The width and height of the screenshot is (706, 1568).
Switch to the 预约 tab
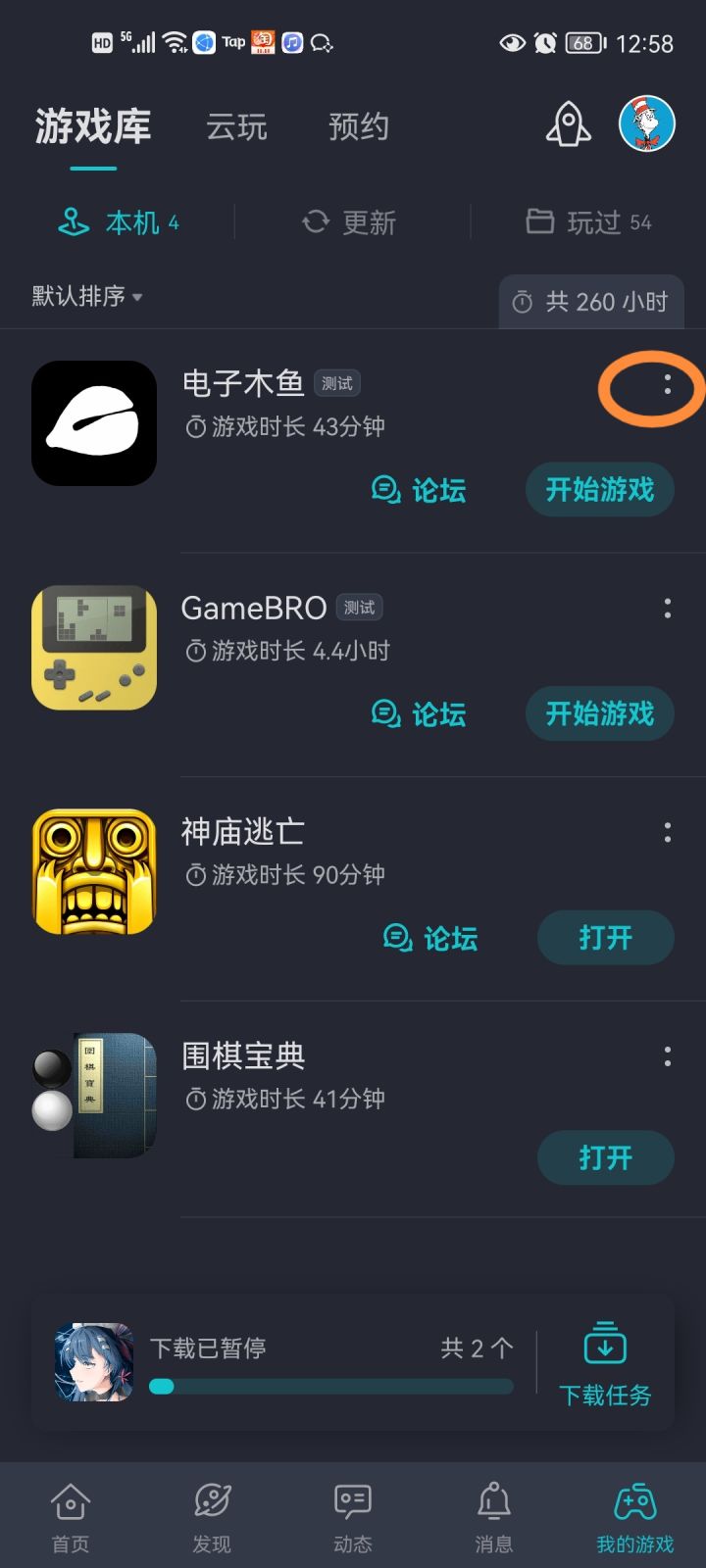[x=359, y=127]
